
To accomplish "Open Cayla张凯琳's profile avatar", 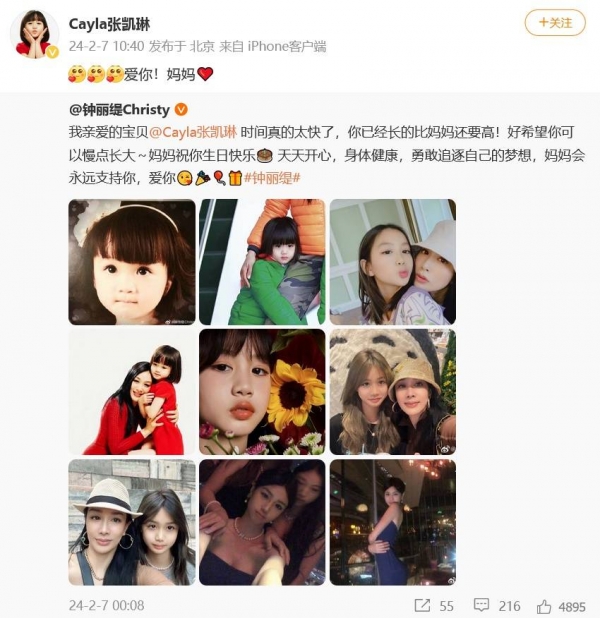I will tap(34, 33).
